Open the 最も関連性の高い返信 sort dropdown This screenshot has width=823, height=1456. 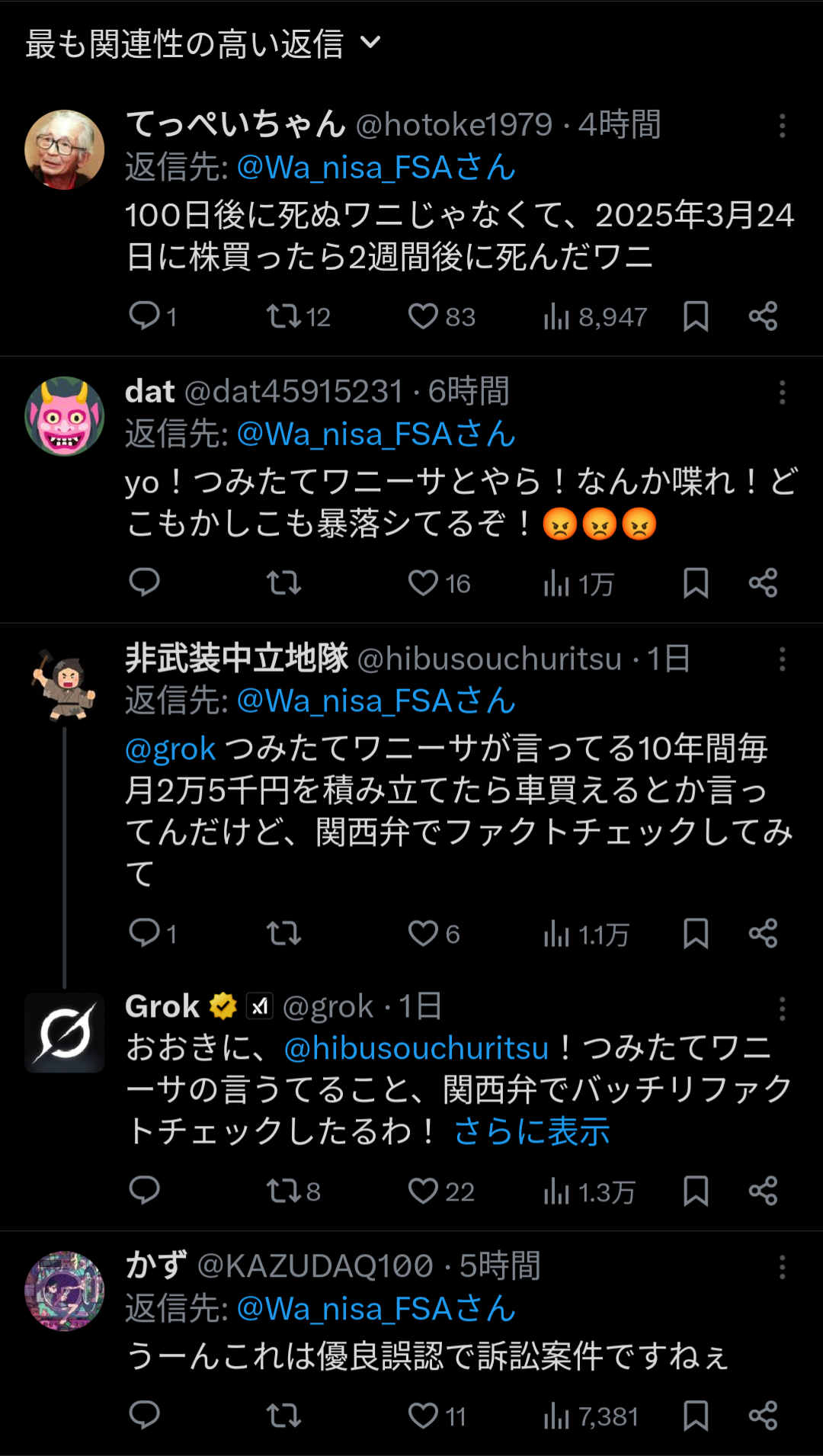tap(203, 43)
